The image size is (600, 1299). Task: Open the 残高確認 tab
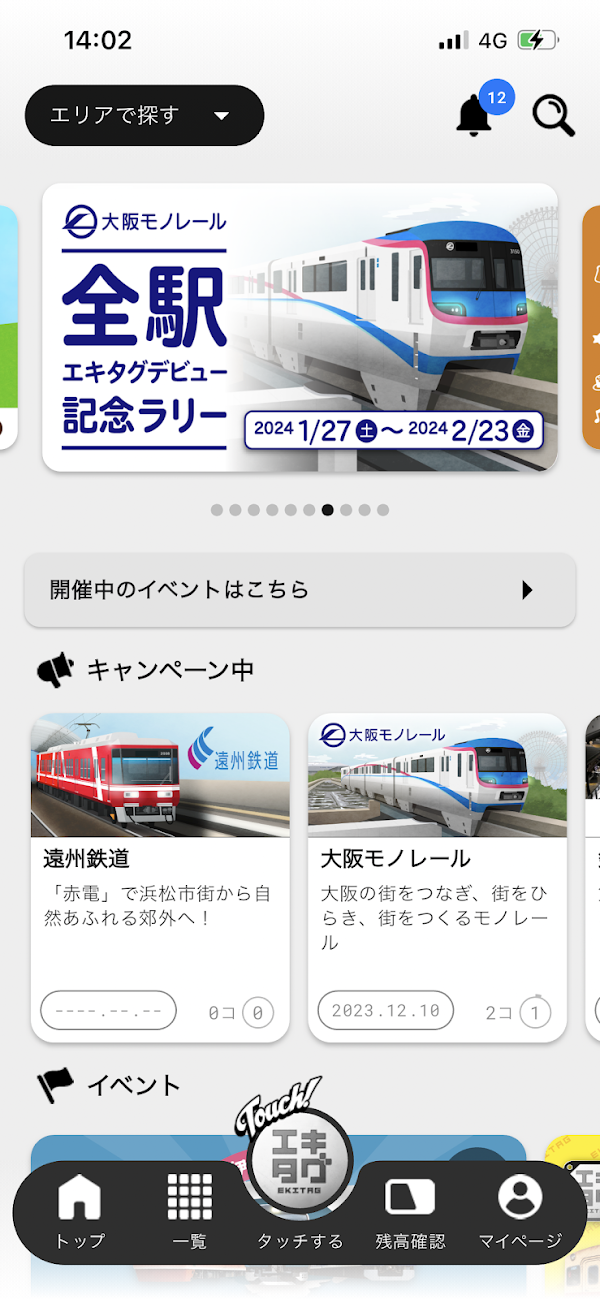tap(410, 1212)
